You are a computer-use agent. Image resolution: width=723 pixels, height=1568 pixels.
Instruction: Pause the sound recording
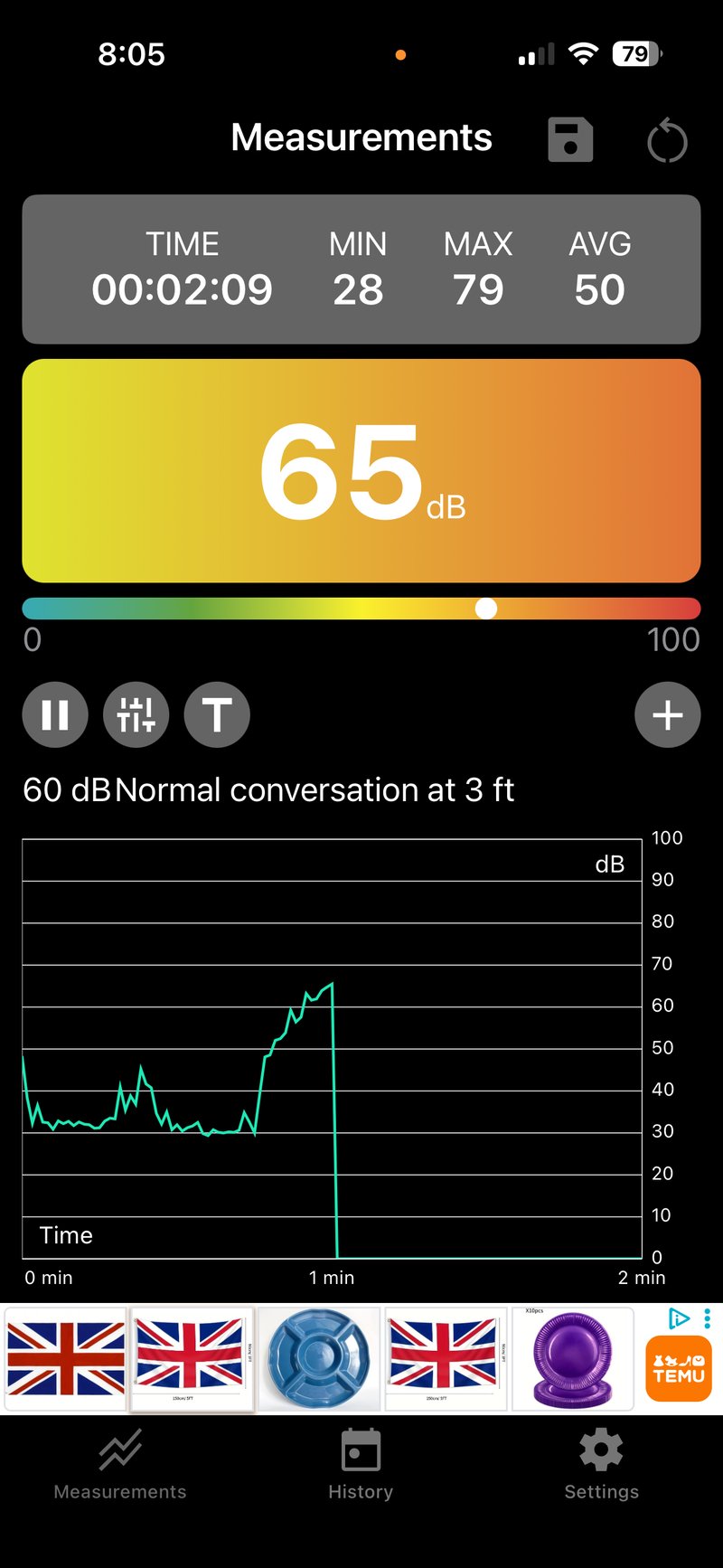(55, 715)
